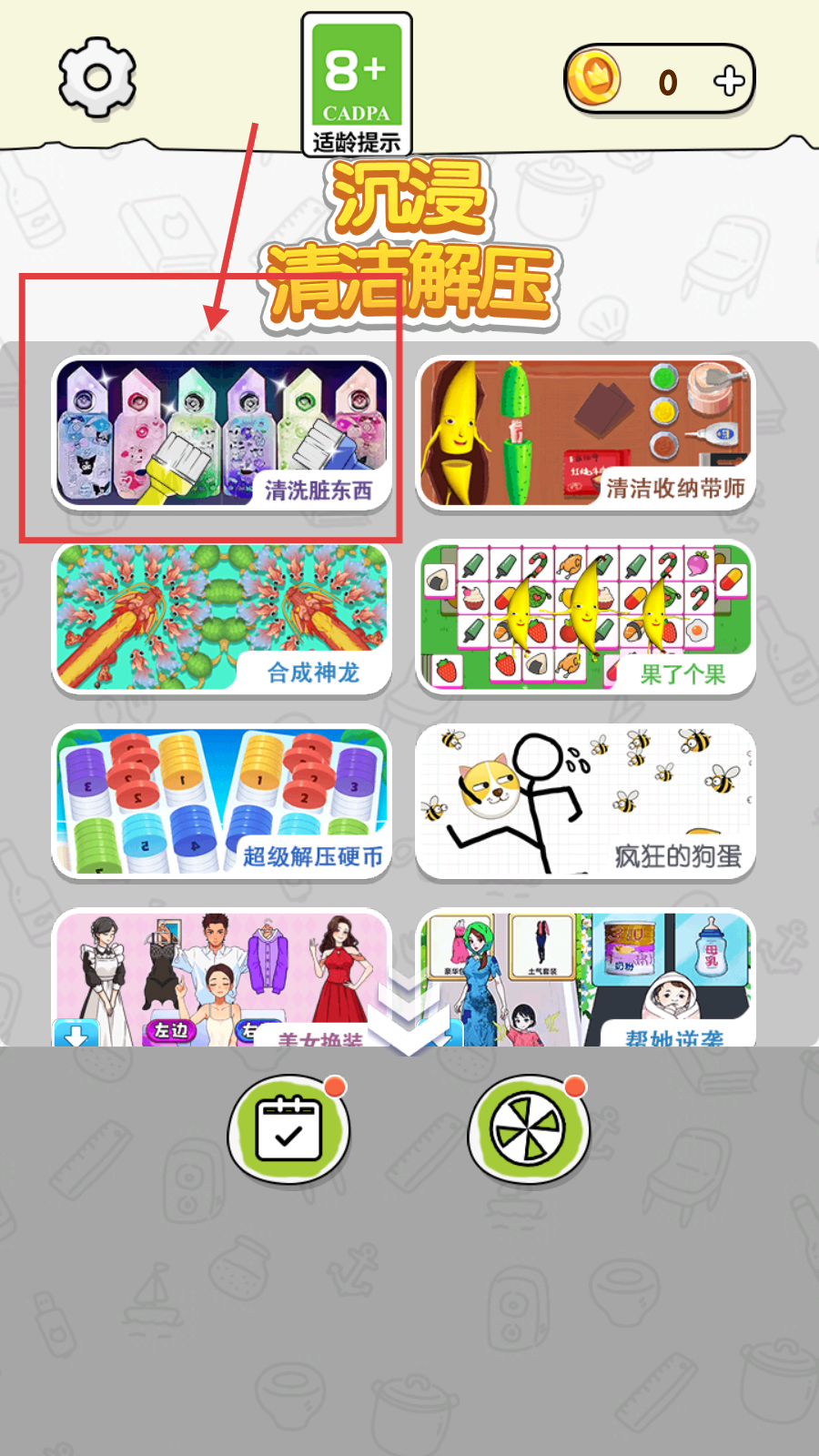Open the lucky spin wheel
Image resolution: width=819 pixels, height=1456 pixels.
click(x=528, y=1129)
